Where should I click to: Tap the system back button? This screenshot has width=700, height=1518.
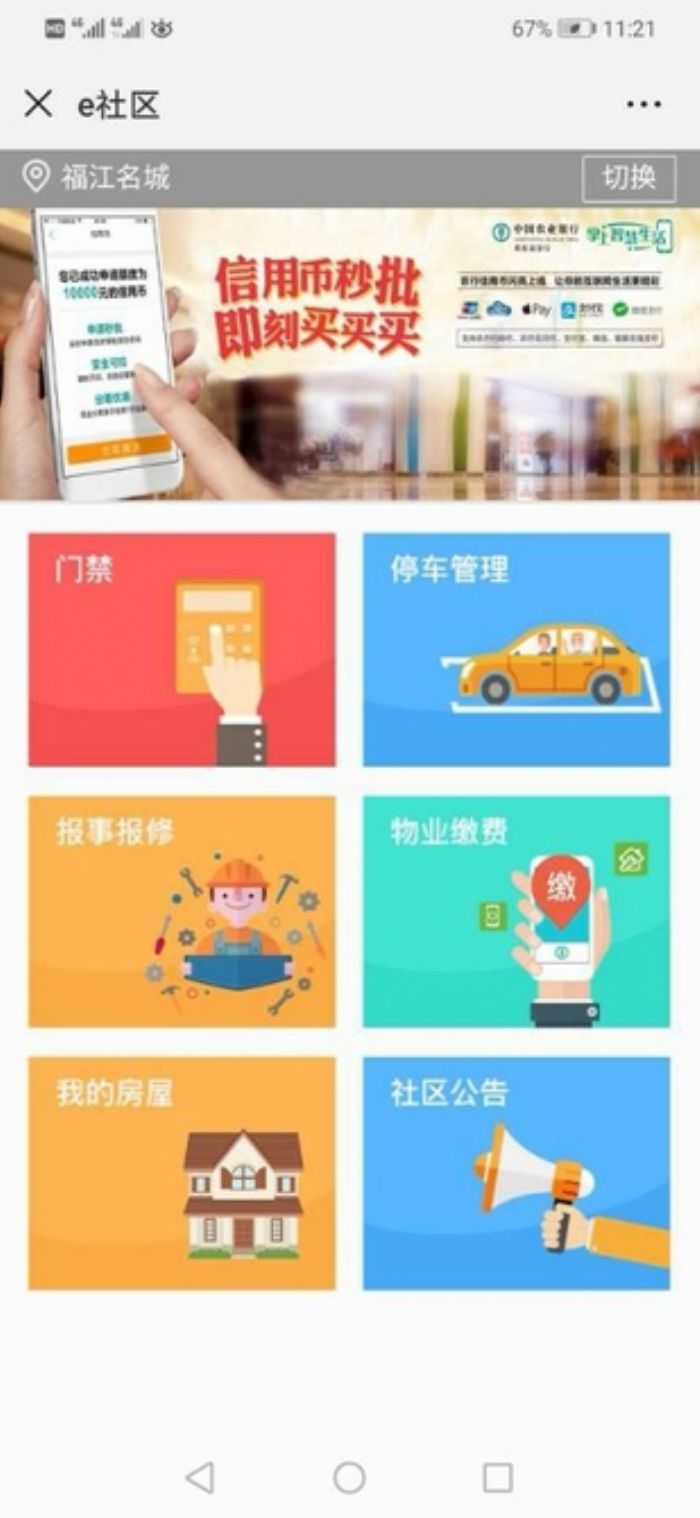200,1477
